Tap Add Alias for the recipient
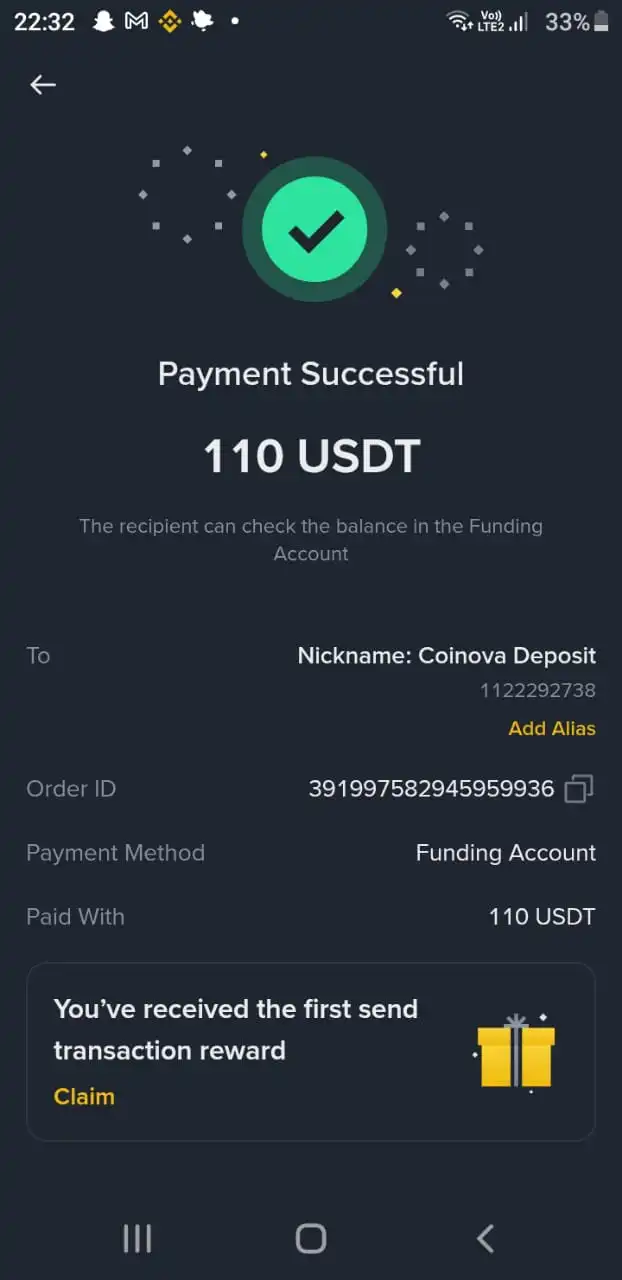Screen dimensions: 622x1280 tap(551, 728)
